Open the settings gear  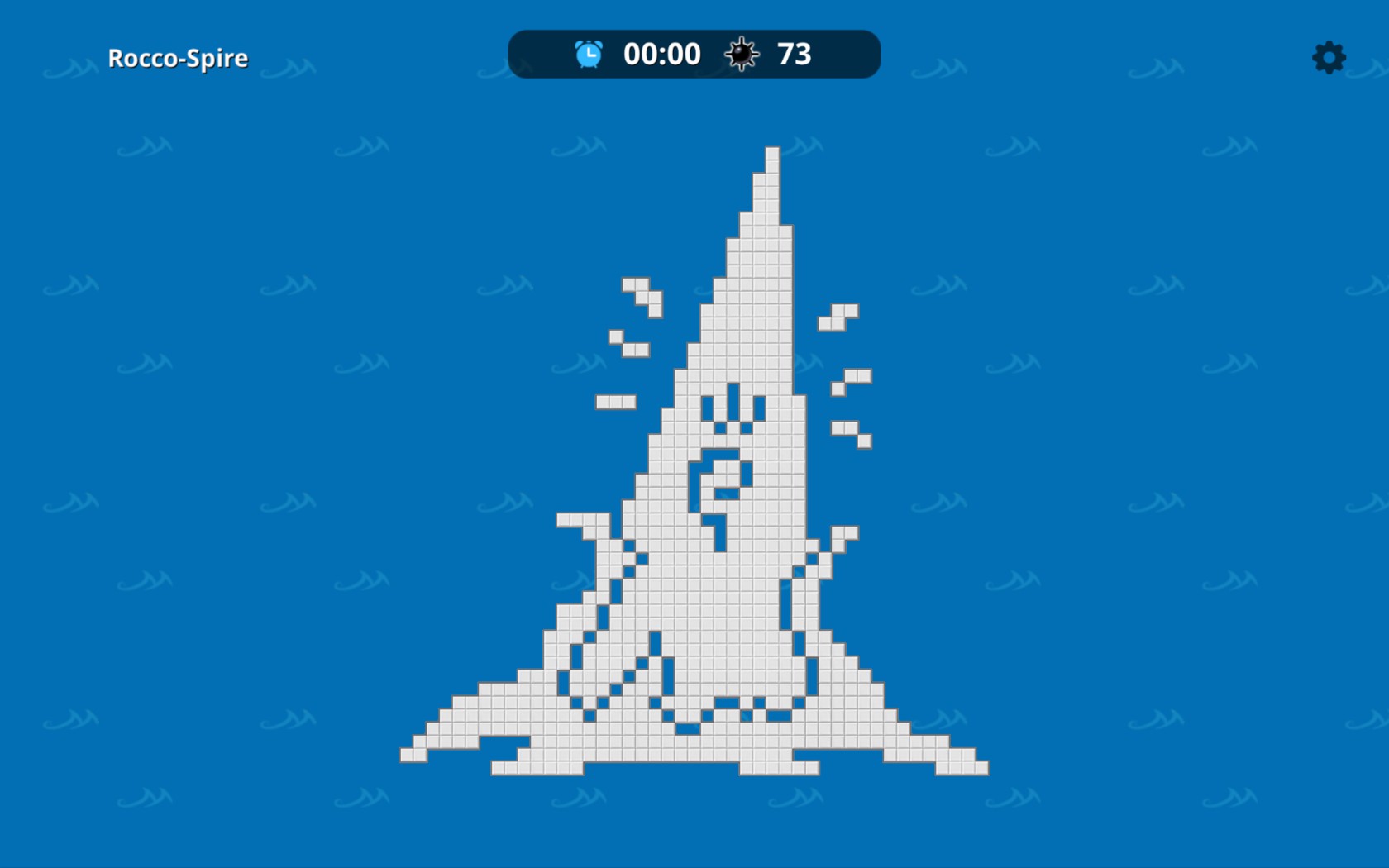click(x=1329, y=58)
